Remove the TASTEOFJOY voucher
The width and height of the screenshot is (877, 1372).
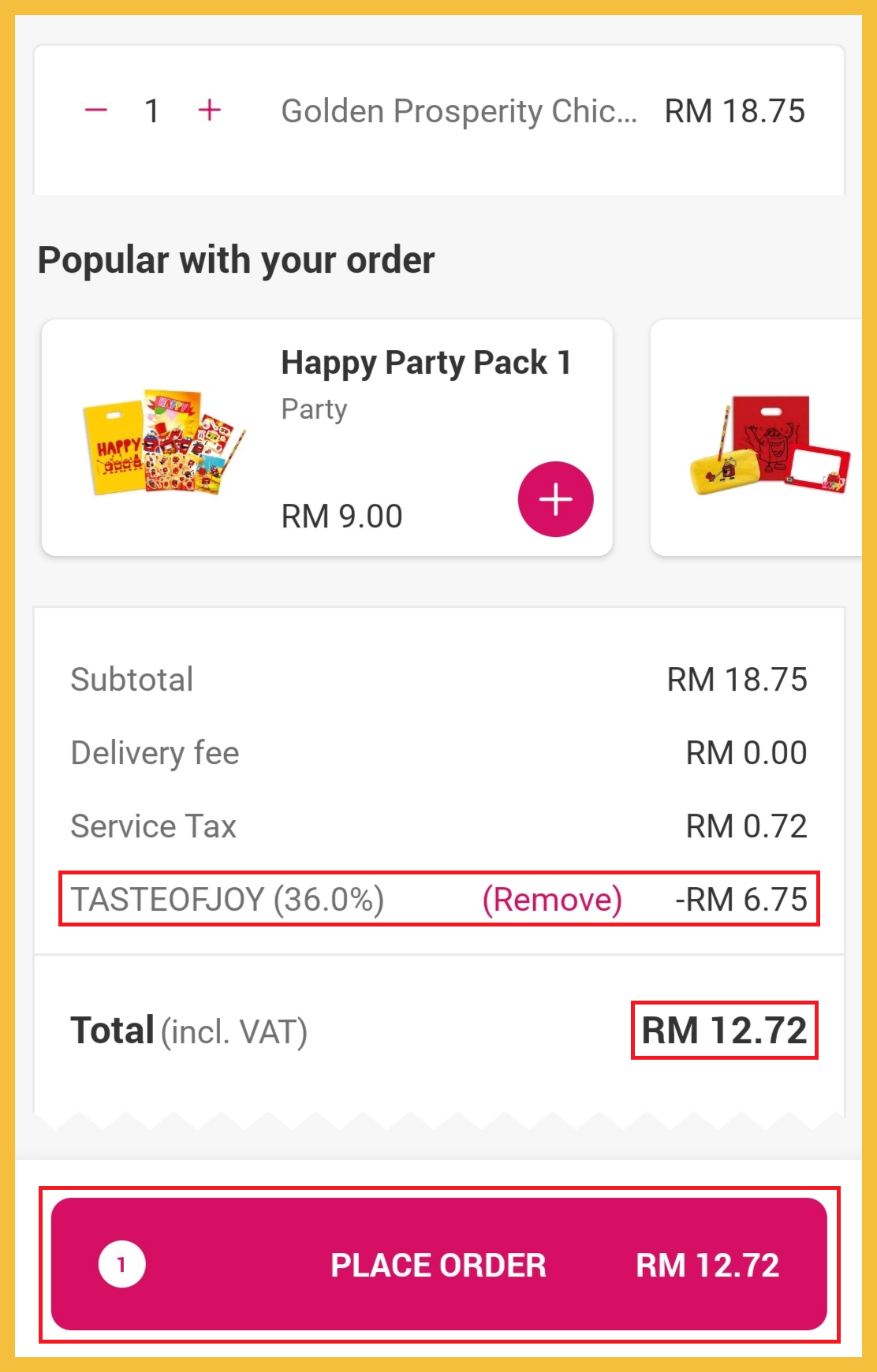tap(552, 900)
